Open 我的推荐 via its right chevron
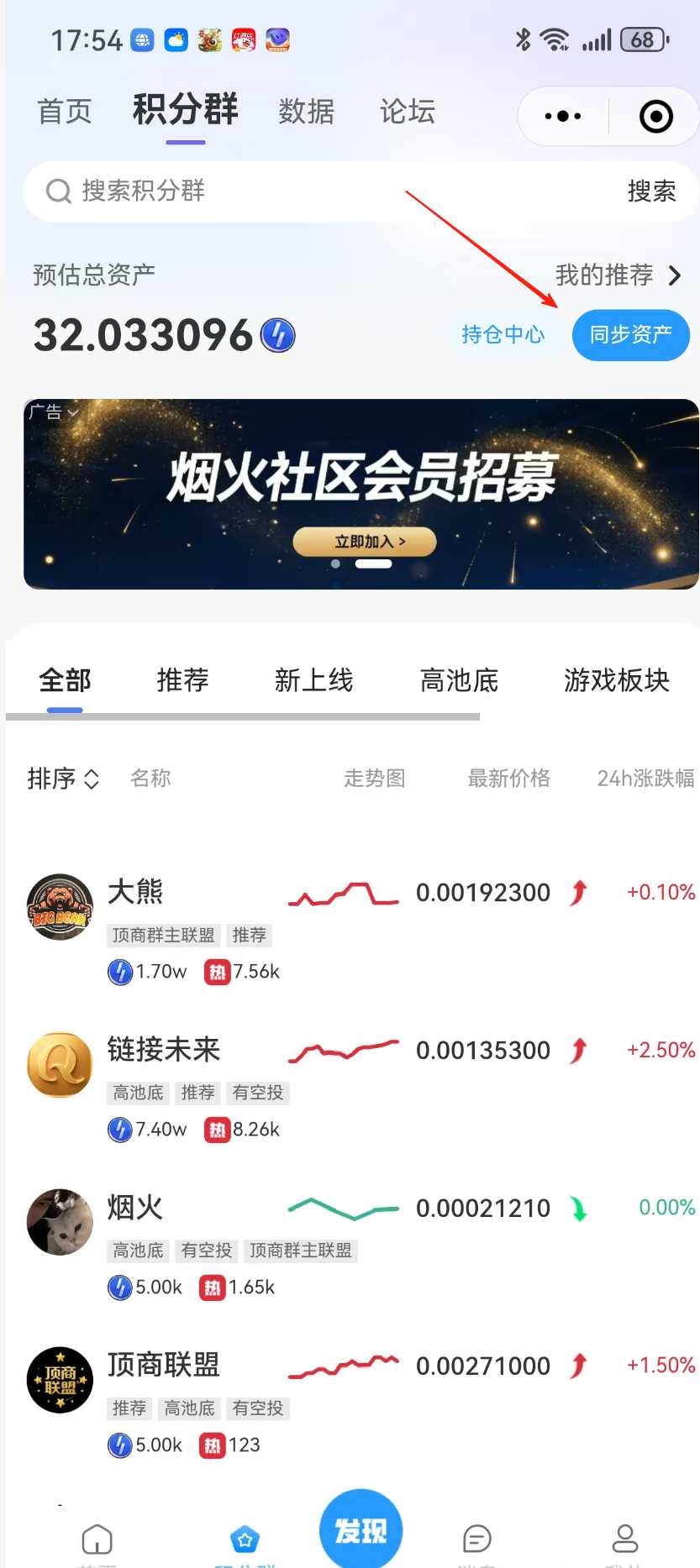This screenshot has width=700, height=1568. pyautogui.click(x=675, y=275)
